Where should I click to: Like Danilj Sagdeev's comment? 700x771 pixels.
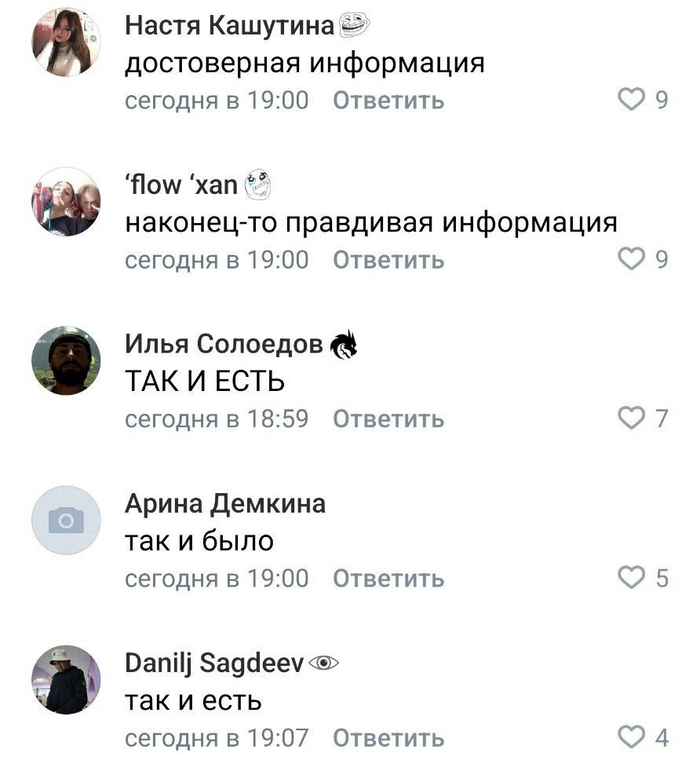click(x=631, y=738)
